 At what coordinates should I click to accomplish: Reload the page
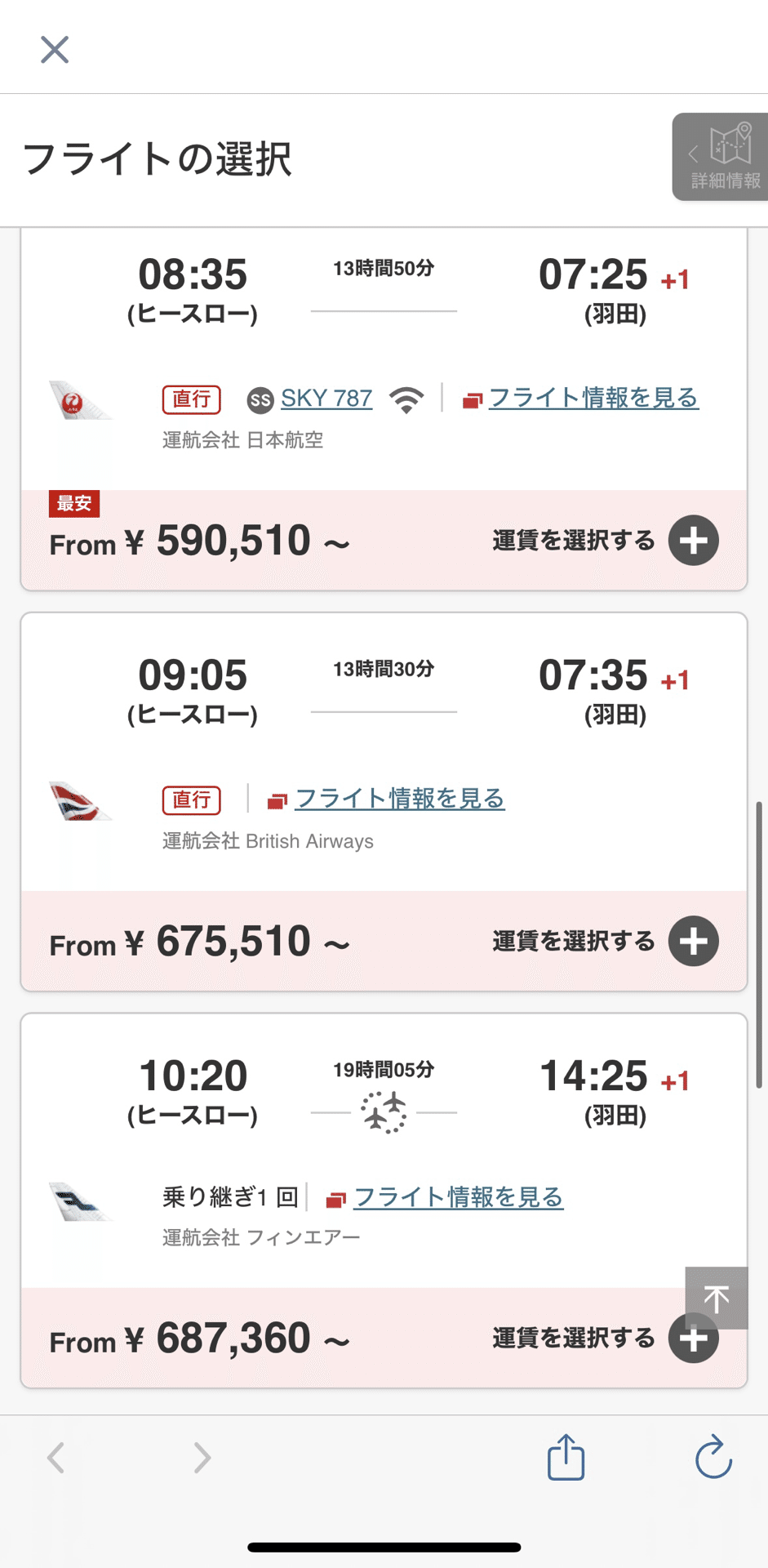[x=713, y=1458]
